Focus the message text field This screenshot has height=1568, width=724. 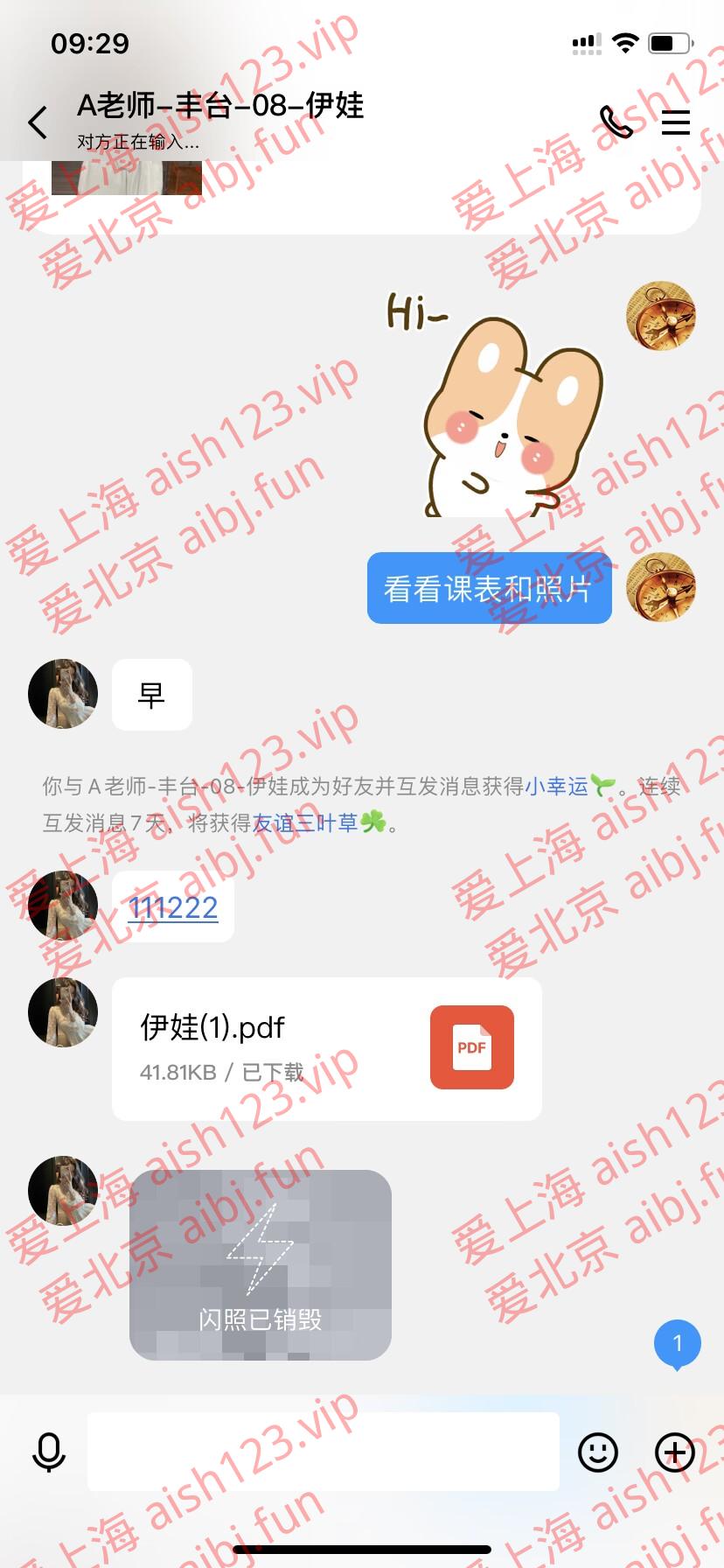point(323,1452)
